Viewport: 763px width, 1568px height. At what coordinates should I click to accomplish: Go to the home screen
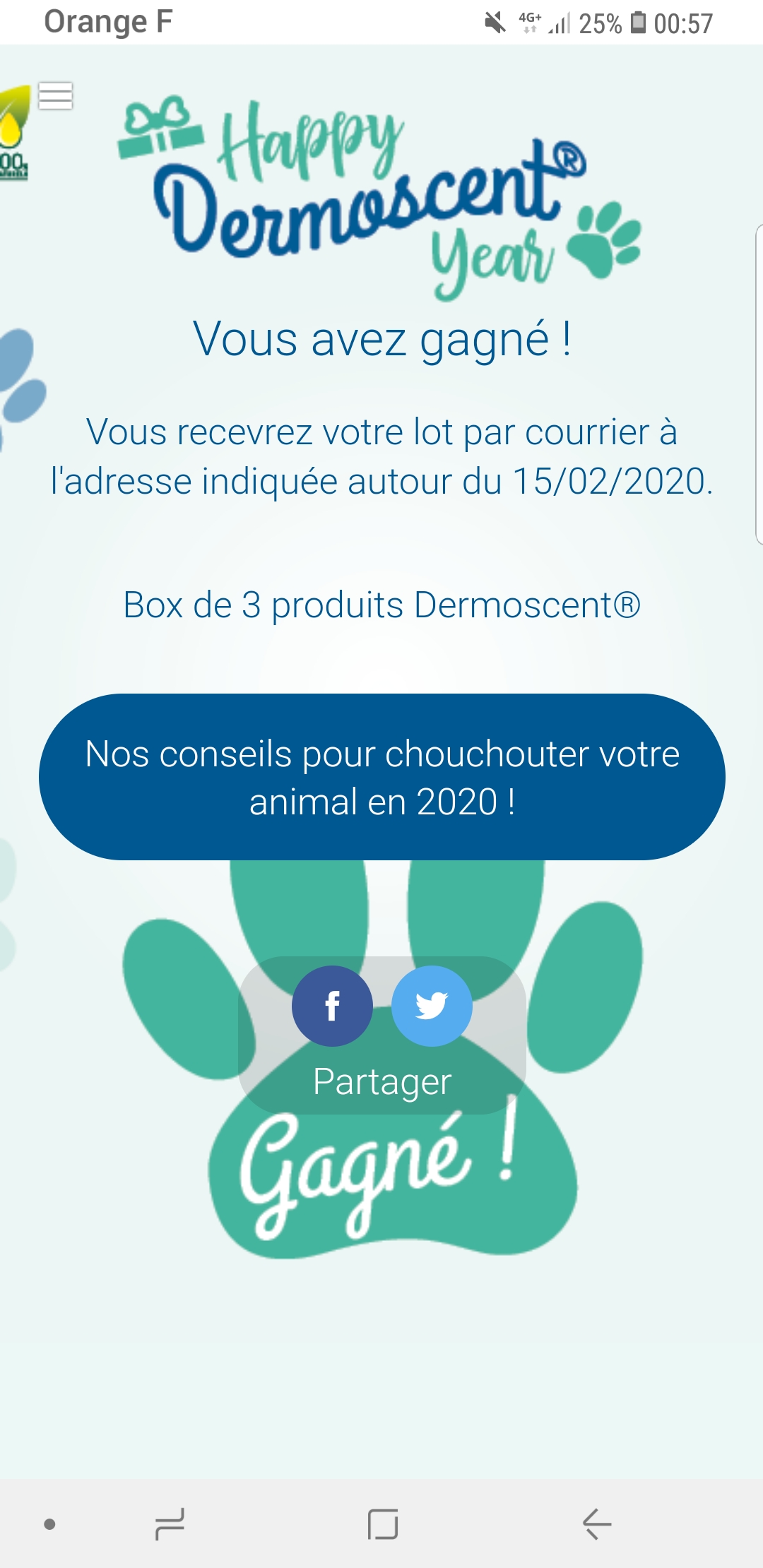pyautogui.click(x=383, y=1524)
